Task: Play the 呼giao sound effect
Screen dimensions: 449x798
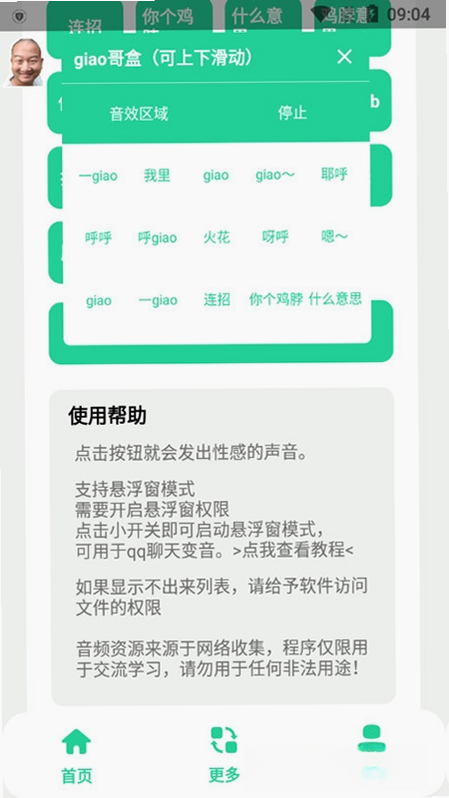Action: tap(157, 238)
